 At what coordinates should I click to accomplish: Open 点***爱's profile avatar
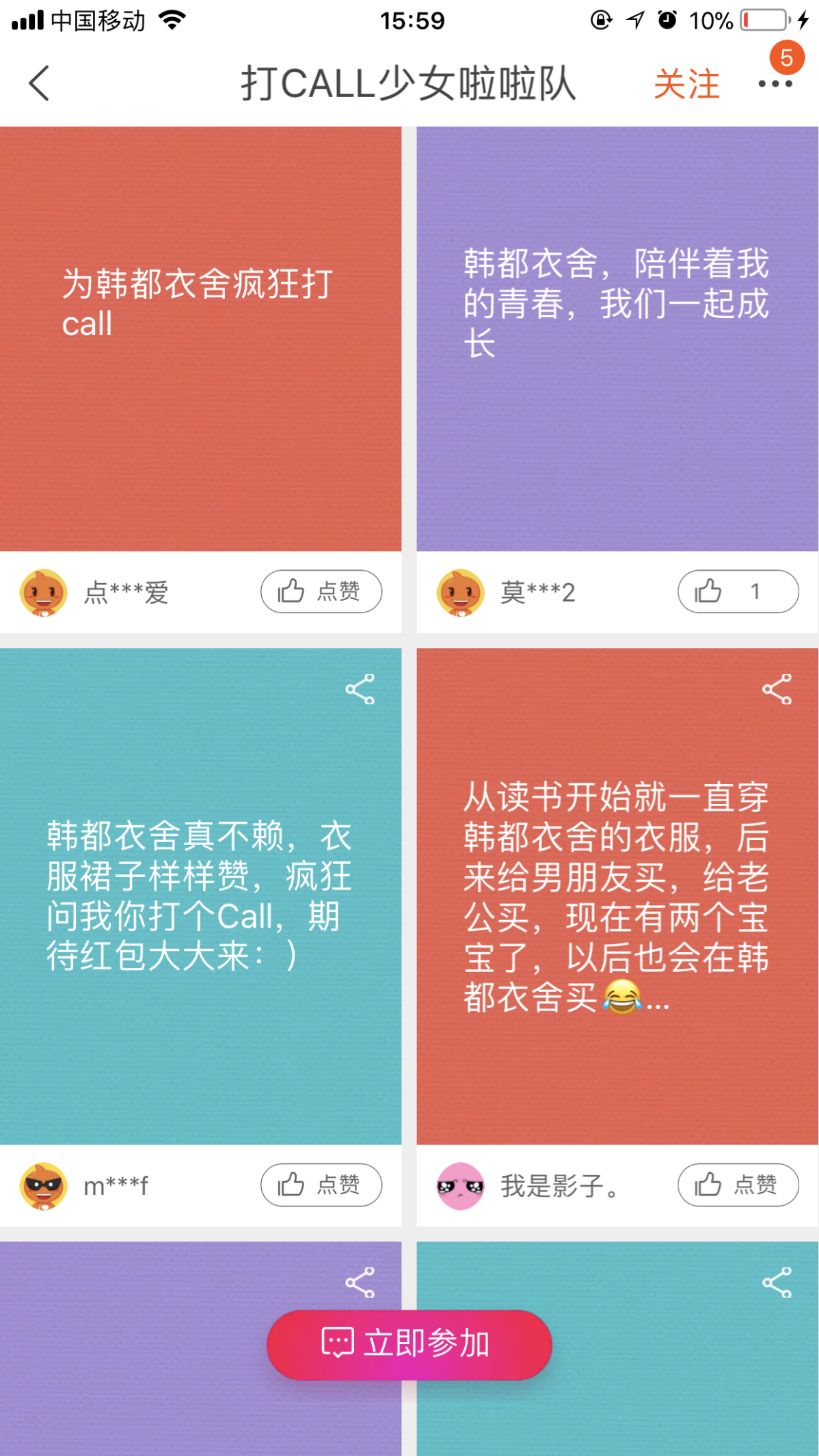(44, 592)
